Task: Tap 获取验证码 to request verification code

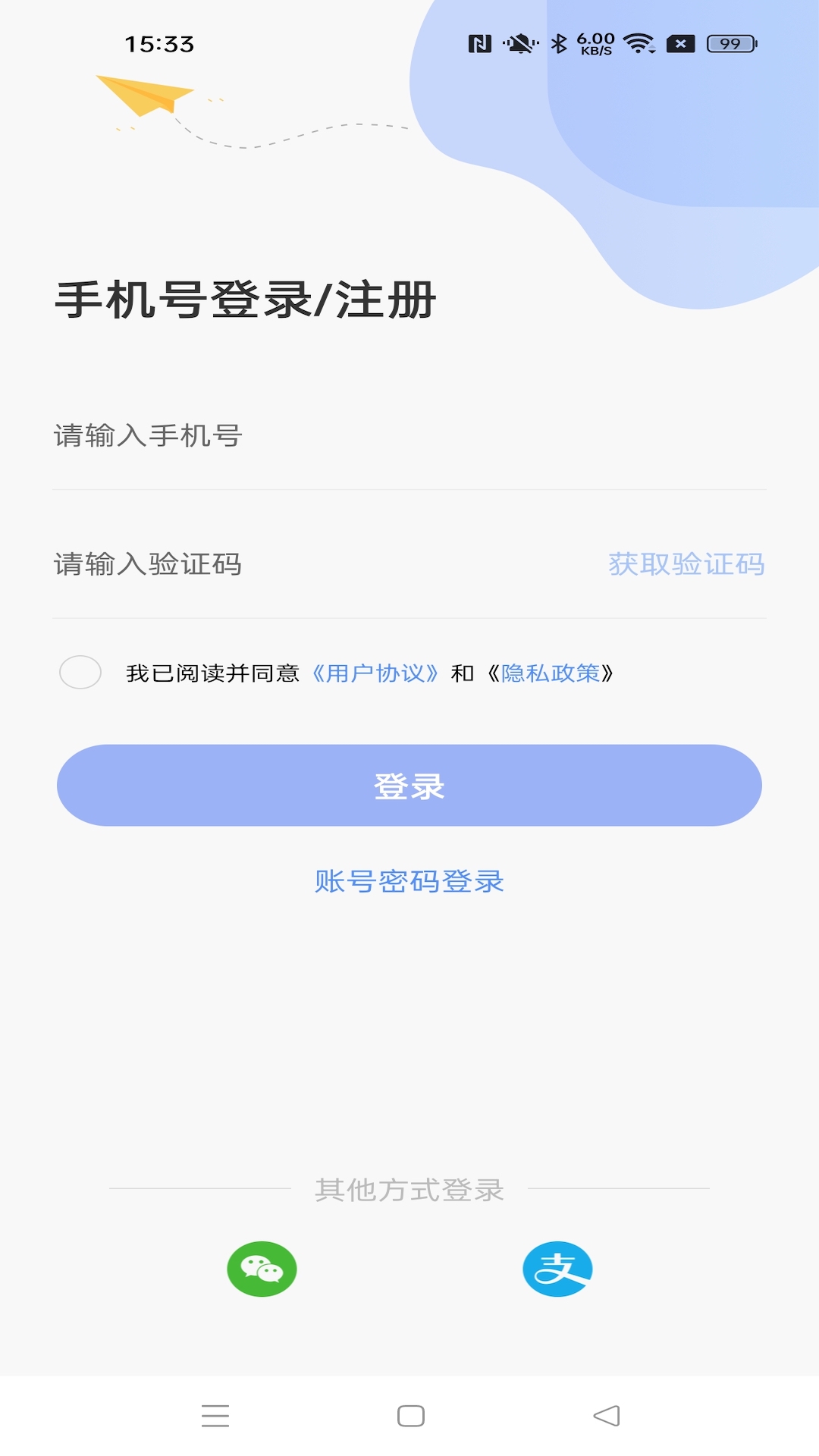Action: pyautogui.click(x=686, y=564)
